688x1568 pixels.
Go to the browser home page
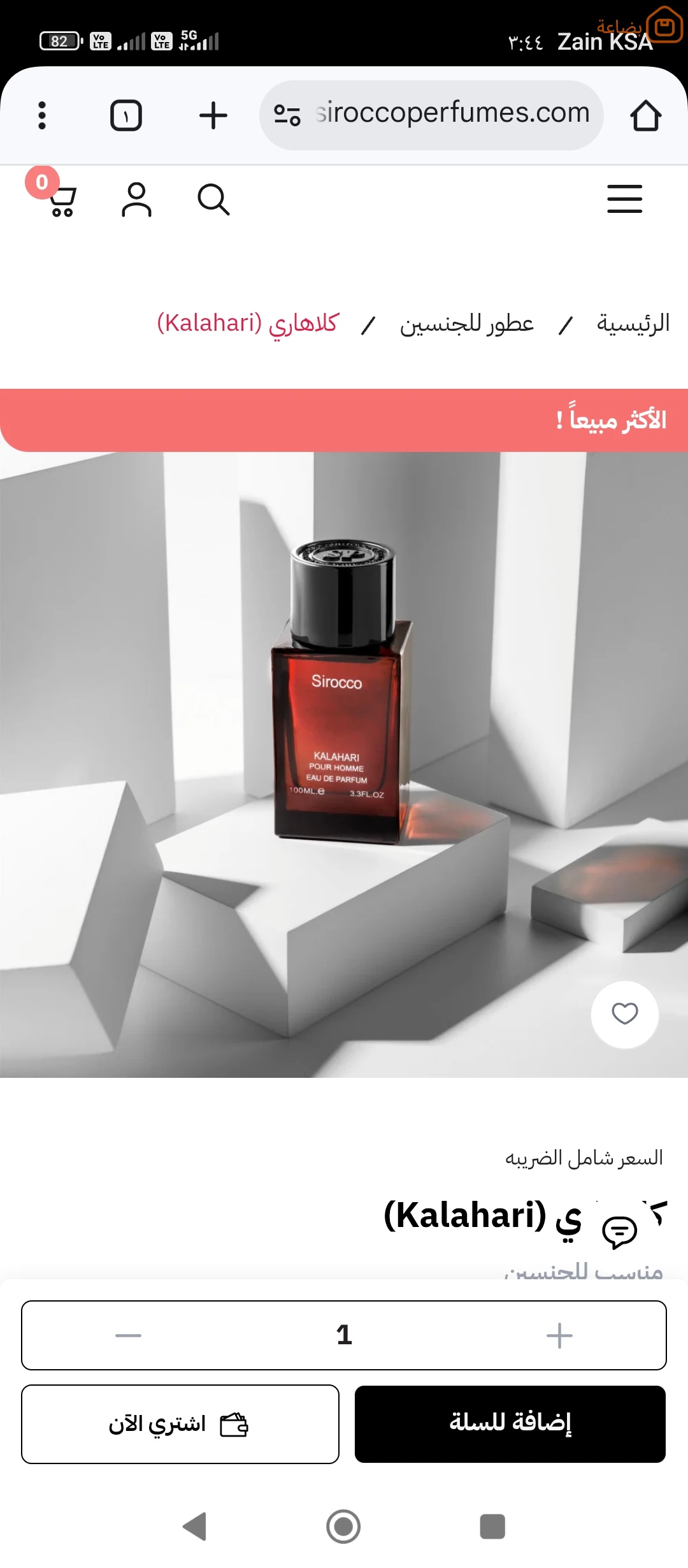[645, 115]
